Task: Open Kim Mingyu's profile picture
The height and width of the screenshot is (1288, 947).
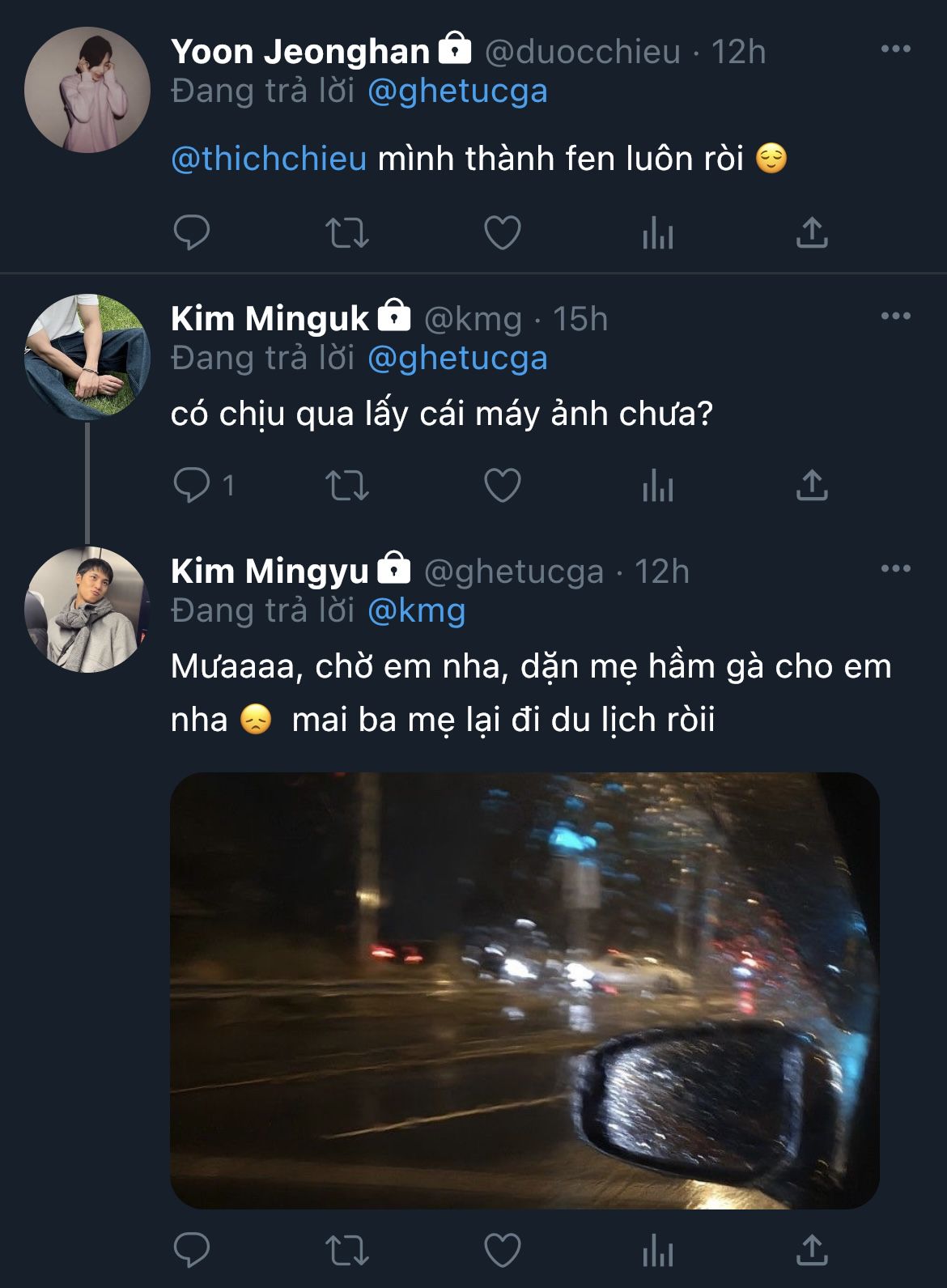Action: tap(87, 610)
